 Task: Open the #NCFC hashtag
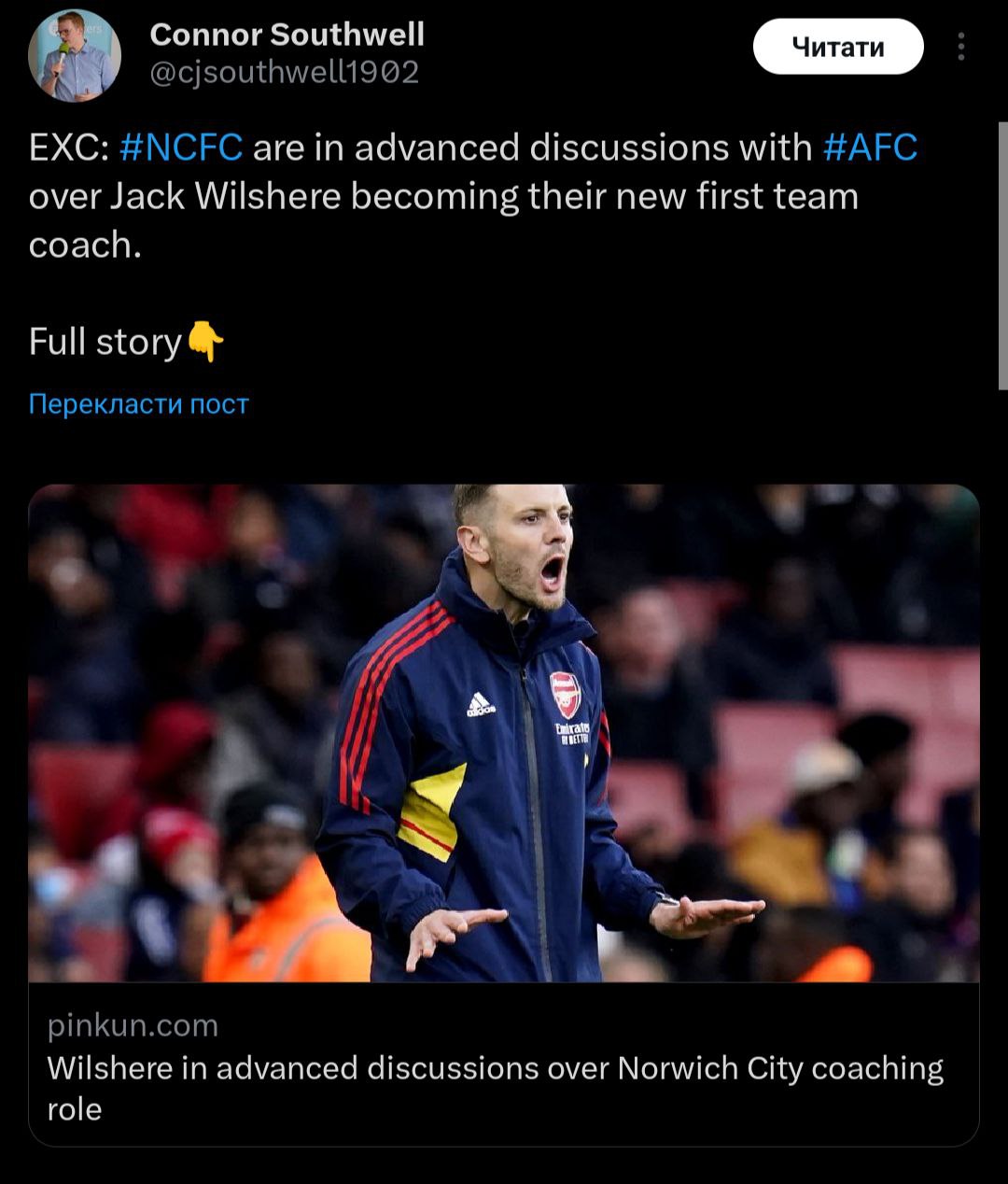pyautogui.click(x=181, y=148)
